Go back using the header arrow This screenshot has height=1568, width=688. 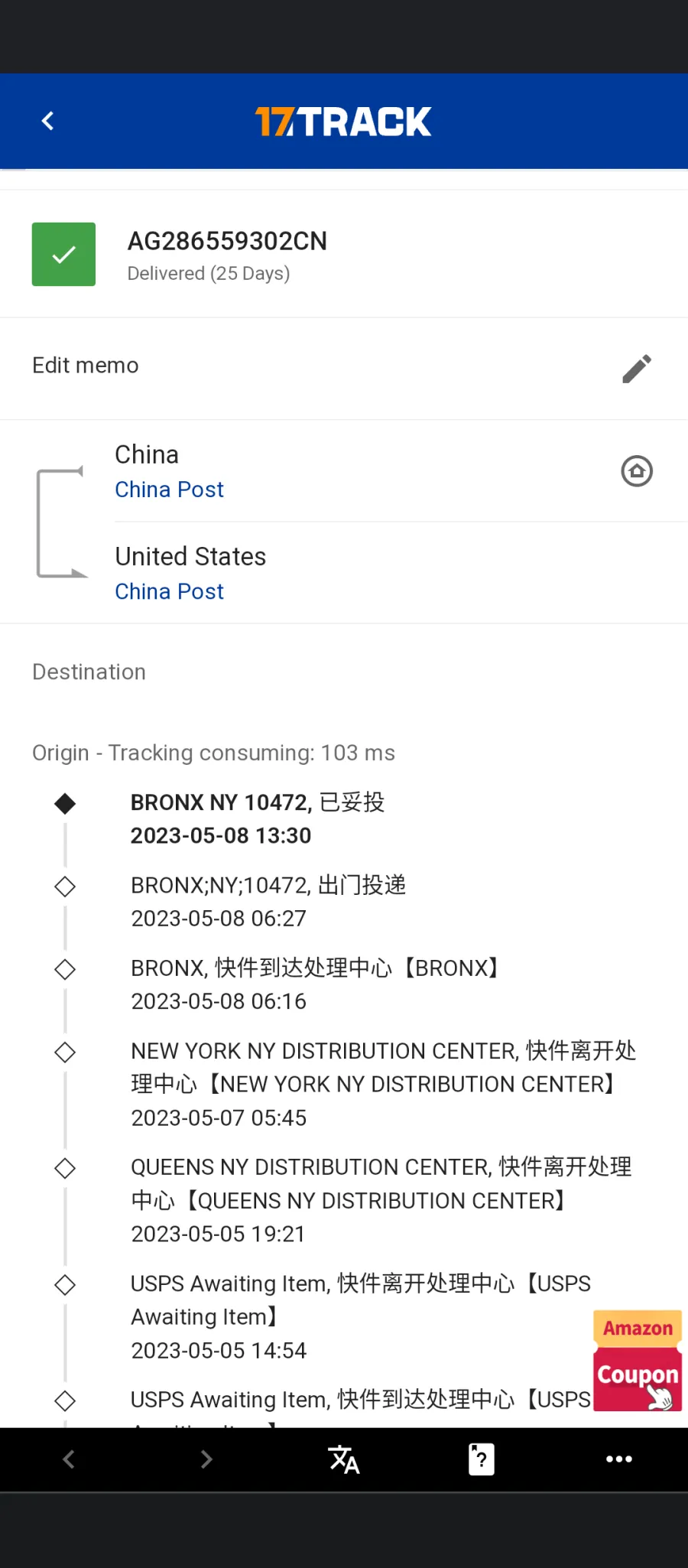(47, 121)
